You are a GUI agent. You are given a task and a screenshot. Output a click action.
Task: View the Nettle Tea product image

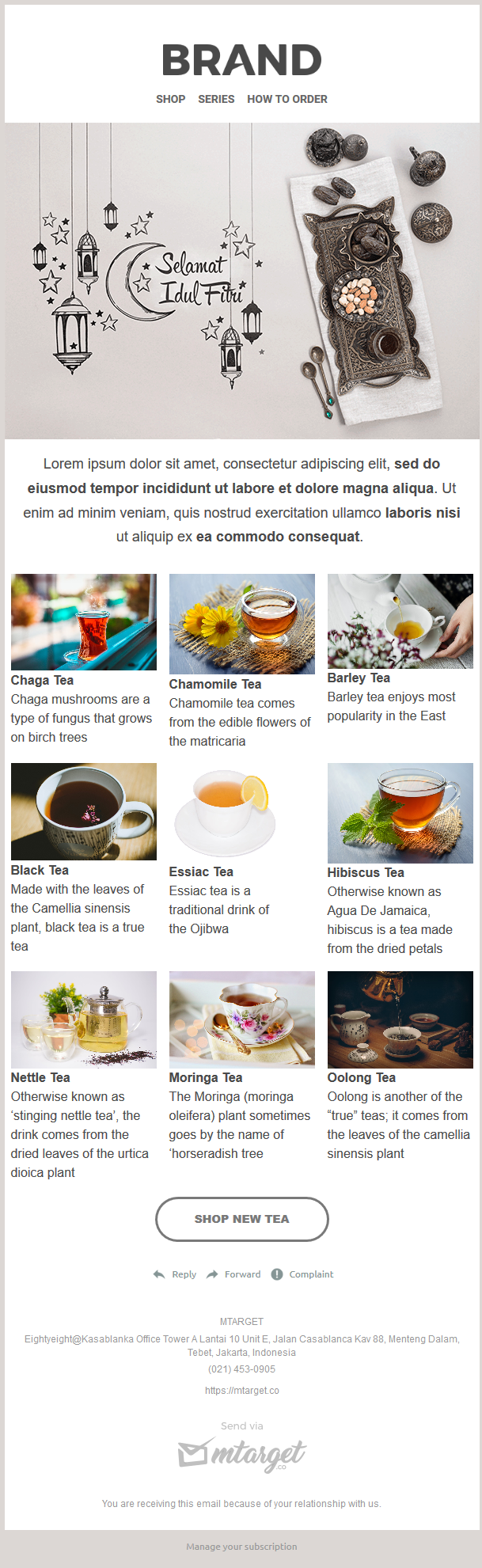[x=83, y=1019]
